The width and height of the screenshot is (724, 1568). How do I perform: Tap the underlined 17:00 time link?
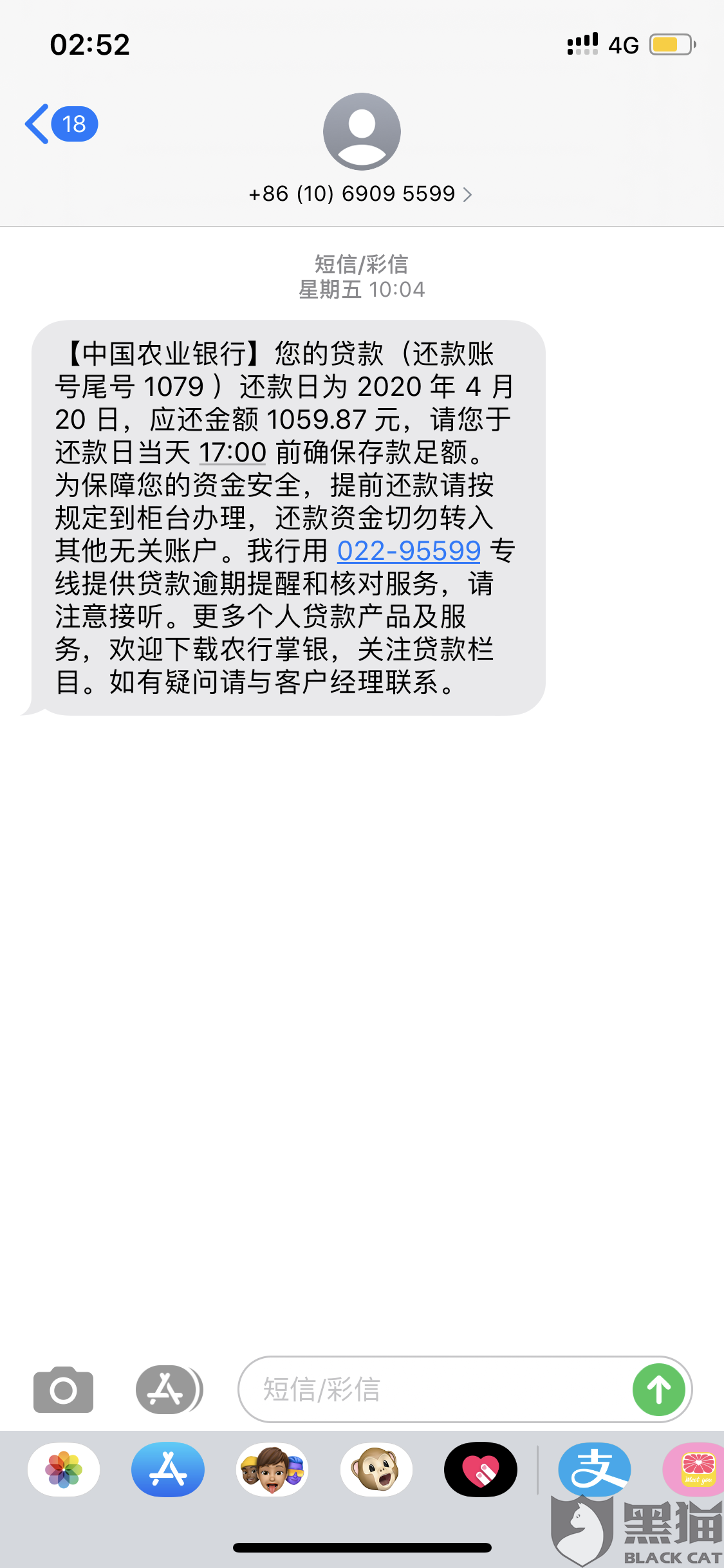232,453
